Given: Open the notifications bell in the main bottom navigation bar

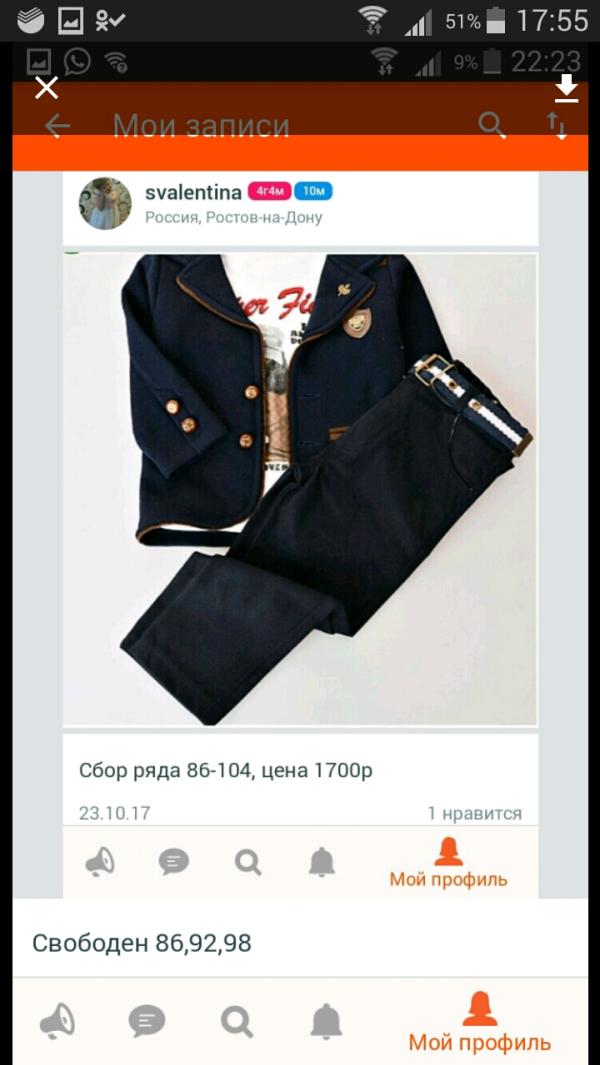Looking at the screenshot, I should pyautogui.click(x=327, y=1021).
